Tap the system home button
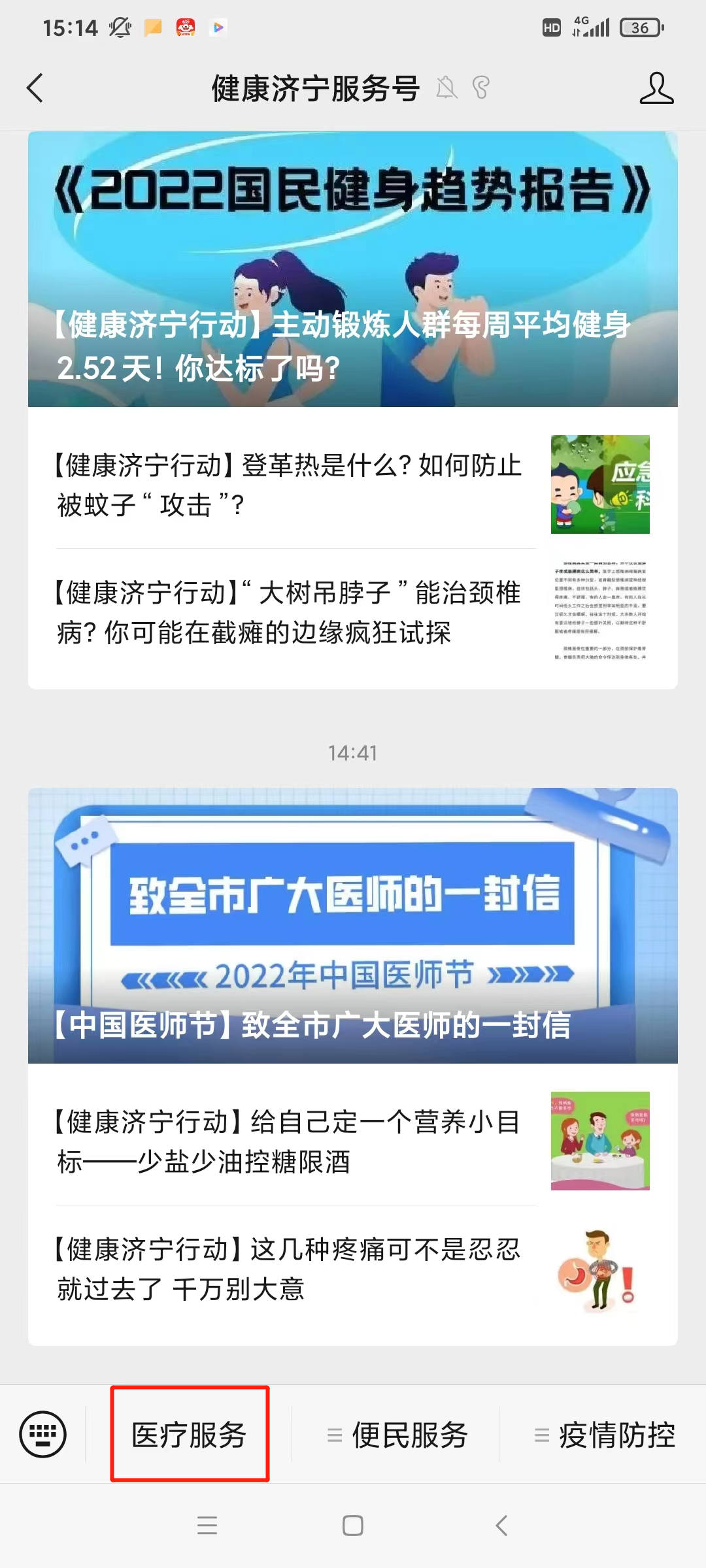706x1568 pixels. (x=353, y=1526)
